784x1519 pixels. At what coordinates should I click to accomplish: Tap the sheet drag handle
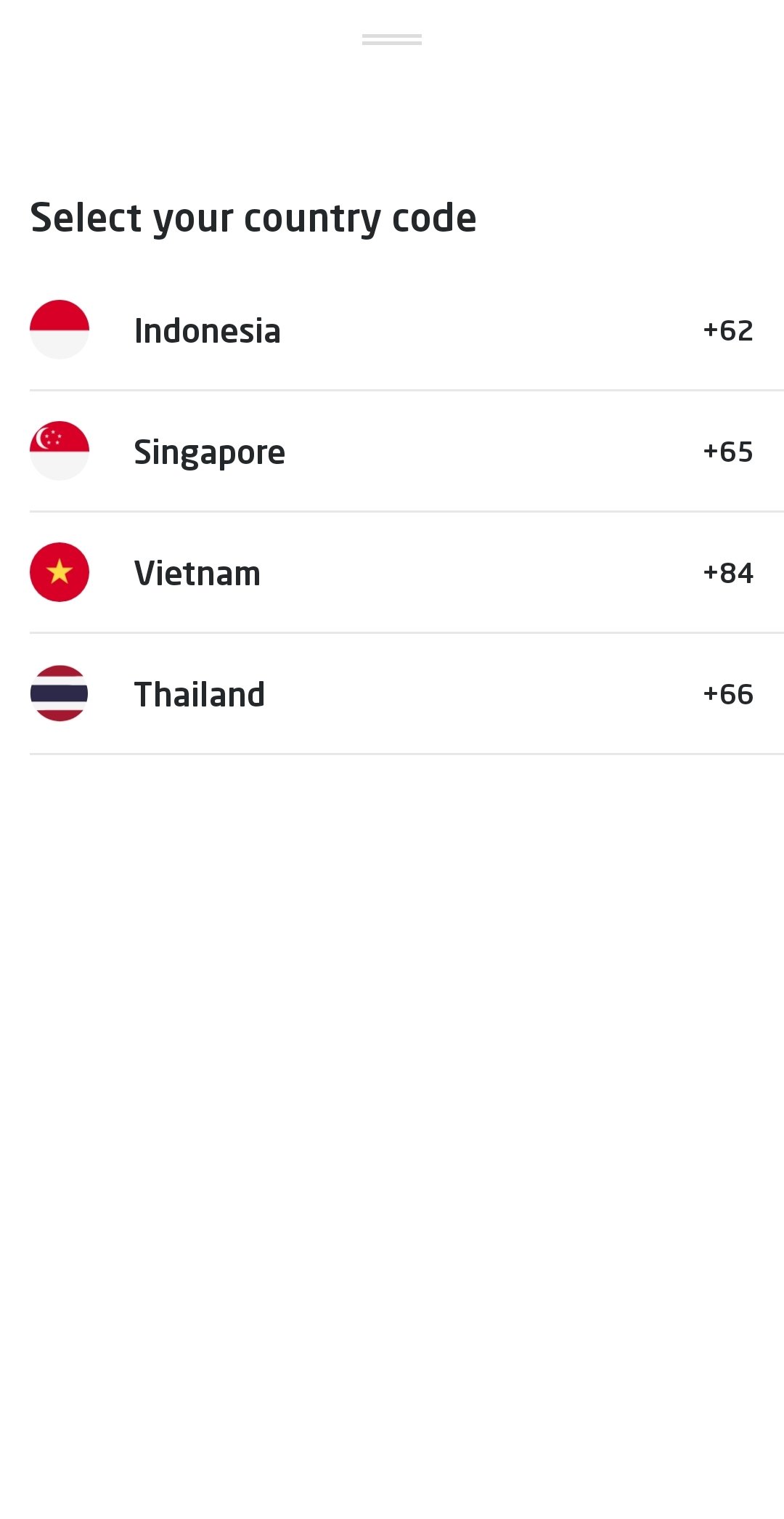[392, 39]
